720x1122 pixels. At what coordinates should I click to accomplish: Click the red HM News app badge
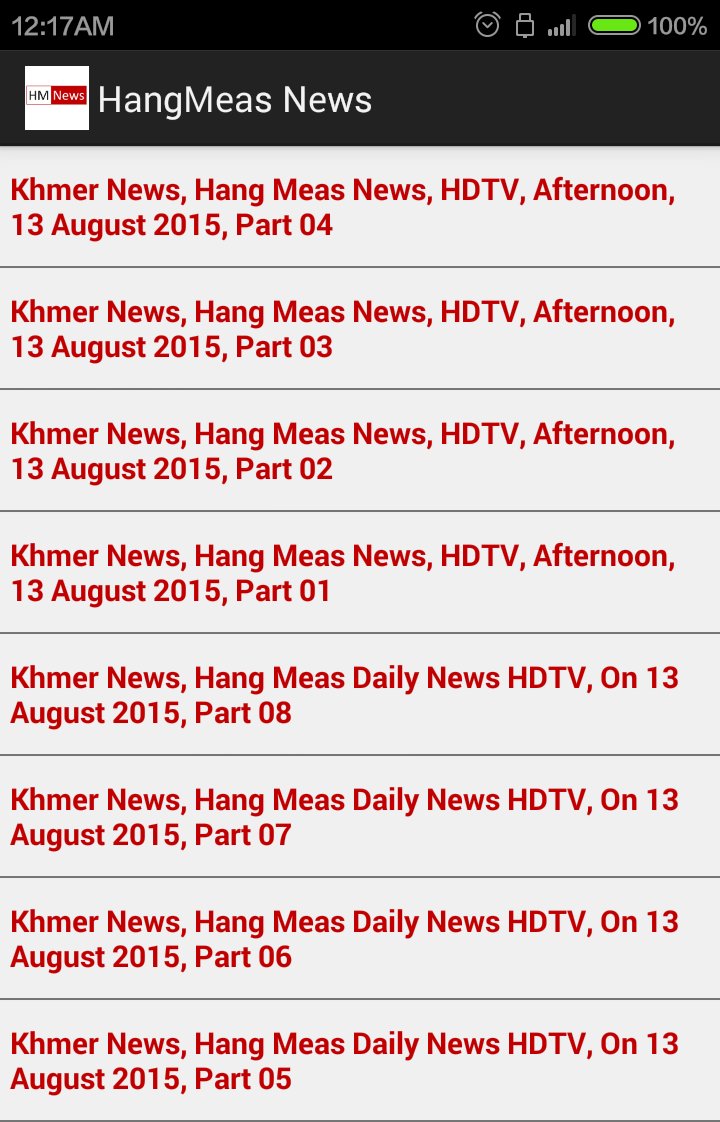click(56, 98)
